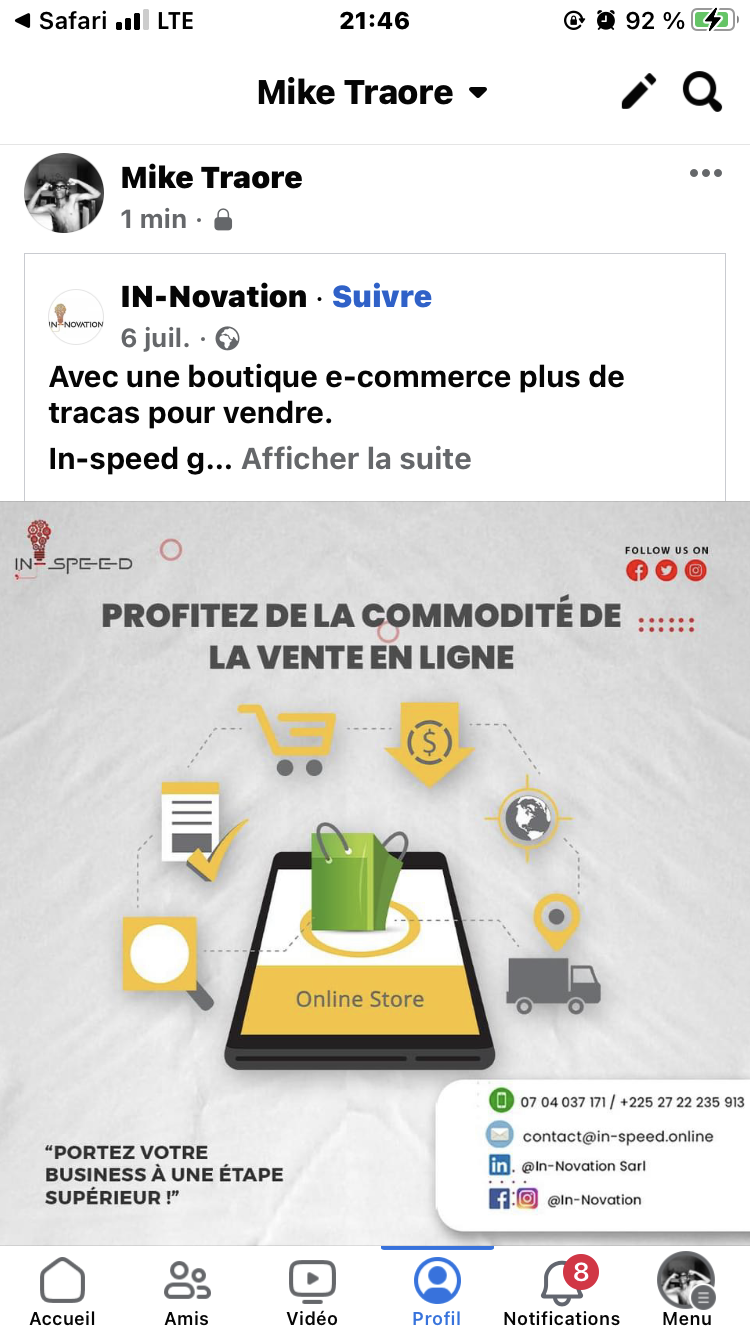Check the Notifications tab
Screen dimensions: 750x1334
[x=562, y=1291]
